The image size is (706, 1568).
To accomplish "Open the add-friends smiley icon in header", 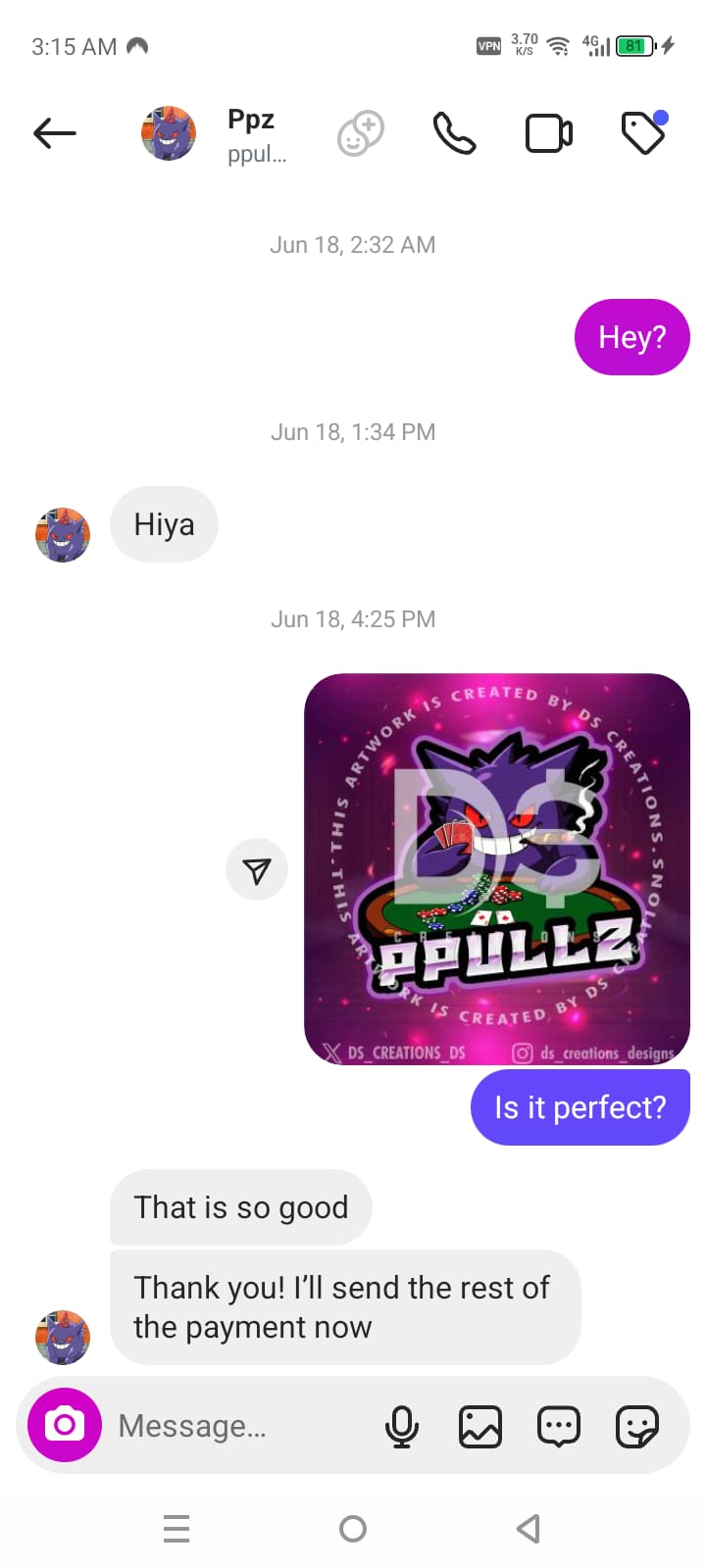I will pos(361,134).
